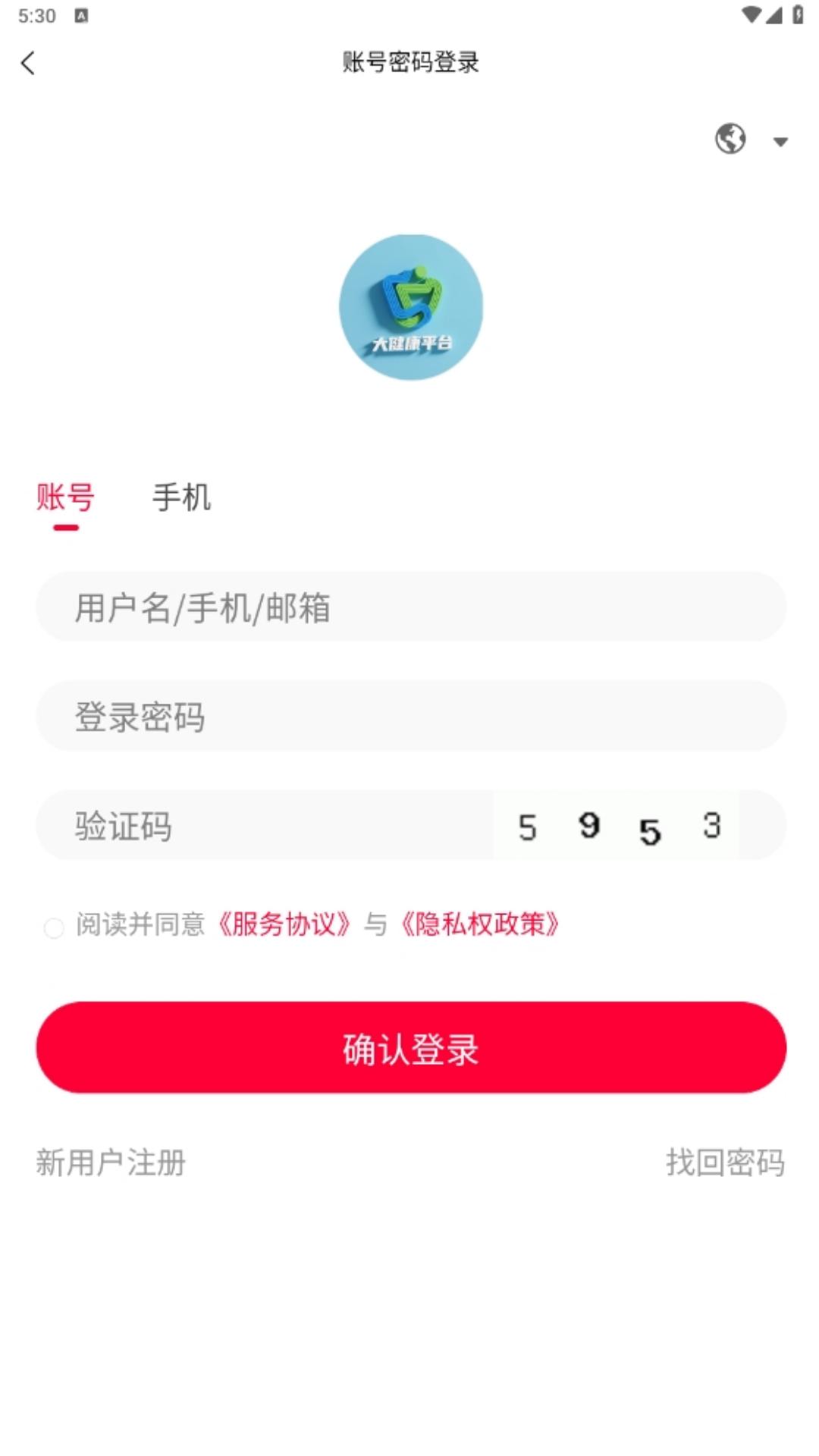819x1456 pixels.
Task: Click the 用户名/手机/邮箱 input field
Action: [x=409, y=606]
